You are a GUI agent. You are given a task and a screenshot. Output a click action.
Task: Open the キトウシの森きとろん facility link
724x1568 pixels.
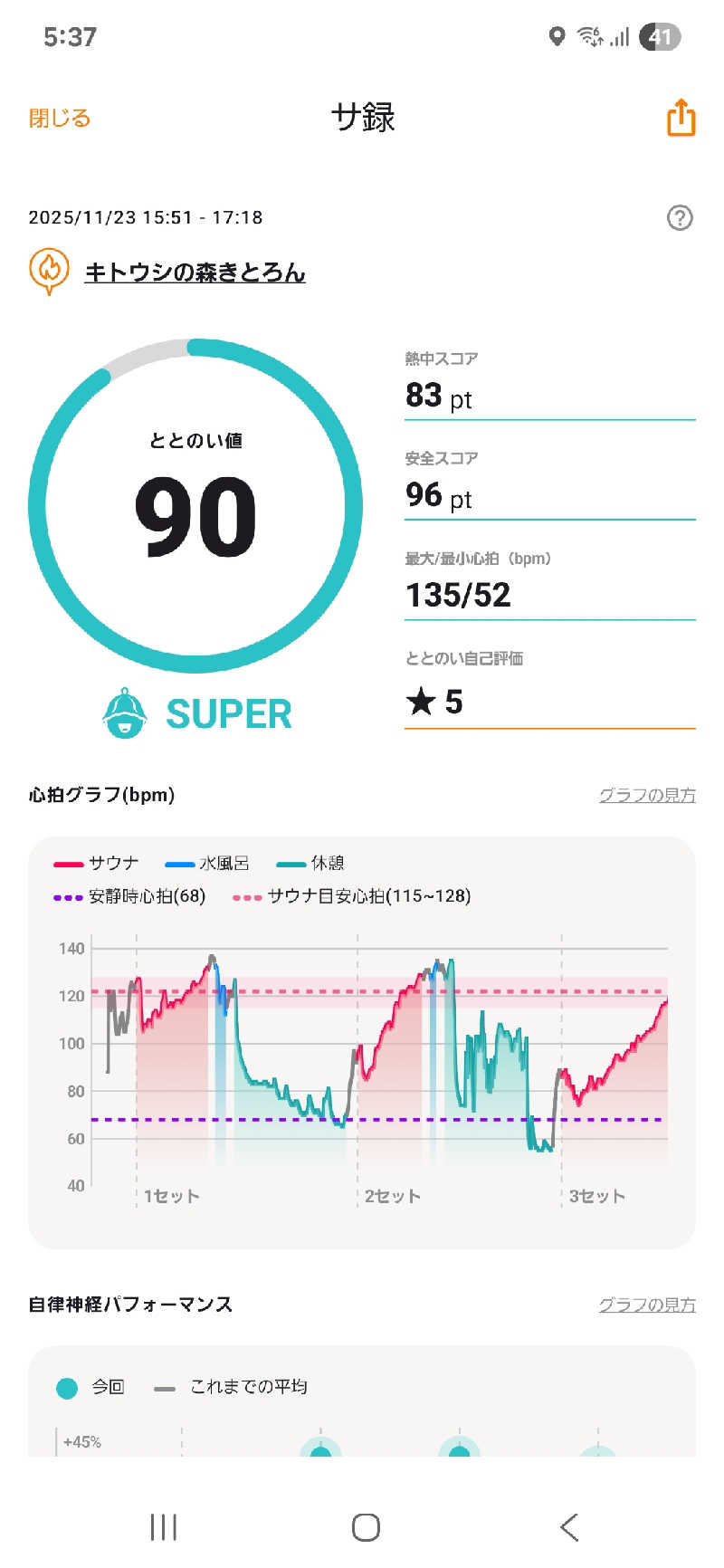195,272
